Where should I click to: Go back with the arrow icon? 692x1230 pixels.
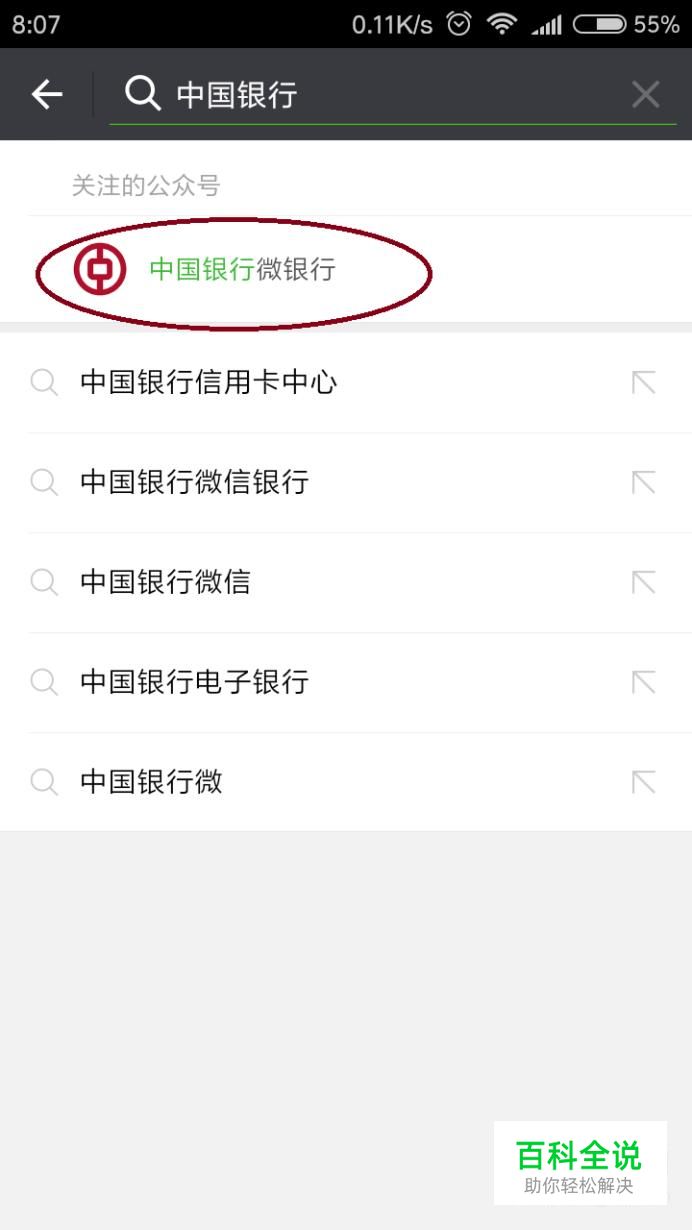click(x=46, y=94)
